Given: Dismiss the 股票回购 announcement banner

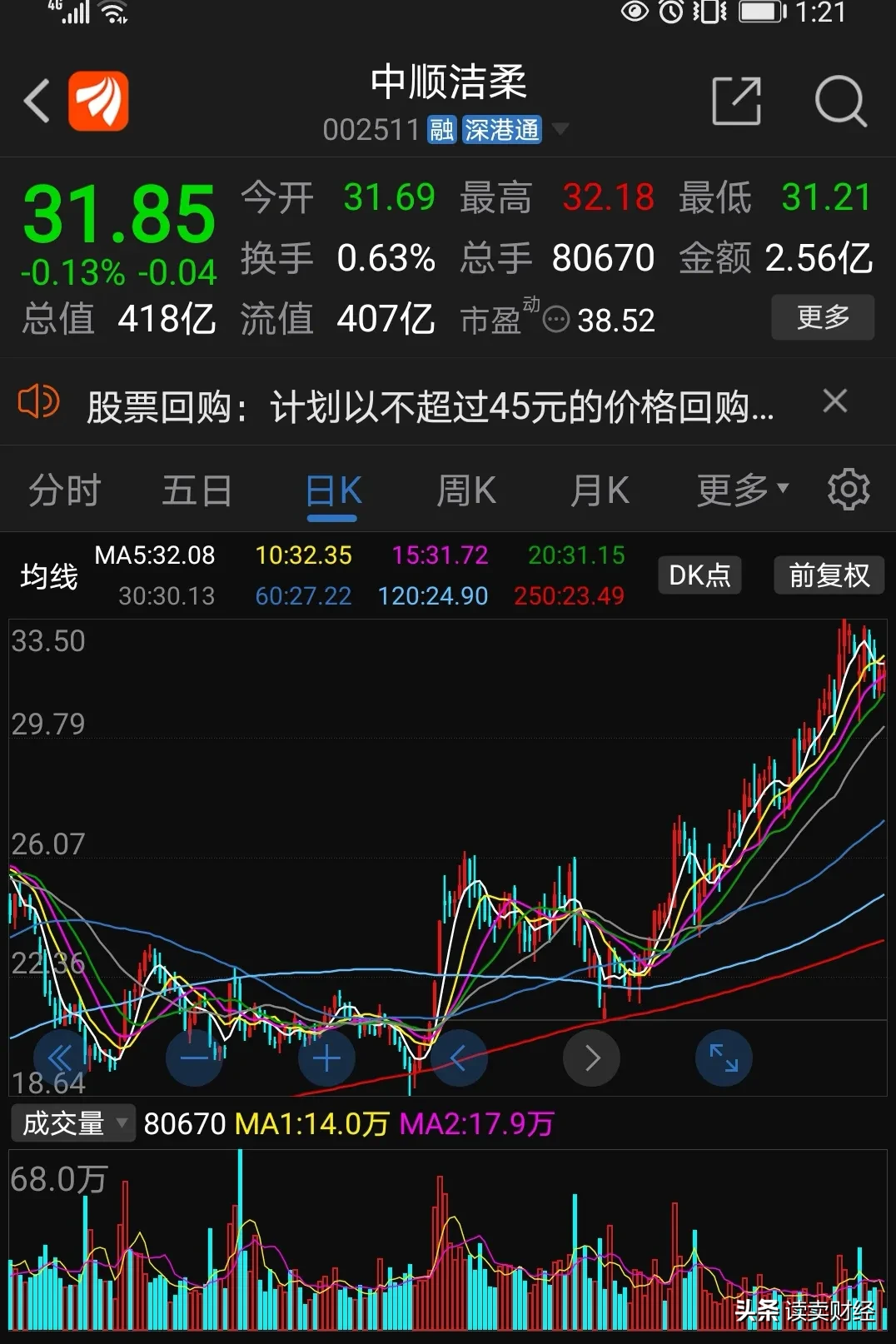Looking at the screenshot, I should click(834, 401).
